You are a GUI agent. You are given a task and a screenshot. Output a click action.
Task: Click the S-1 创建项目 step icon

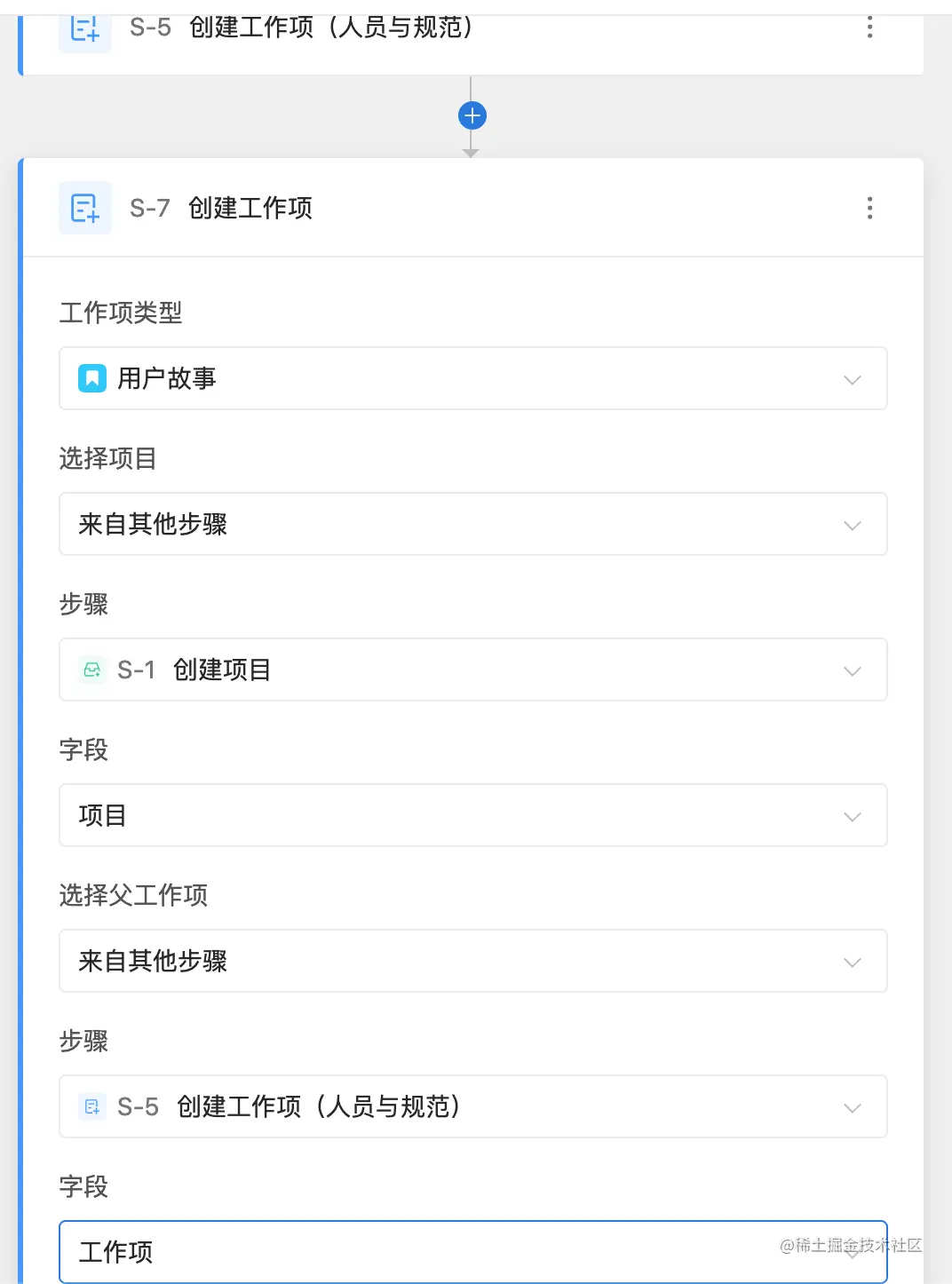coord(91,670)
